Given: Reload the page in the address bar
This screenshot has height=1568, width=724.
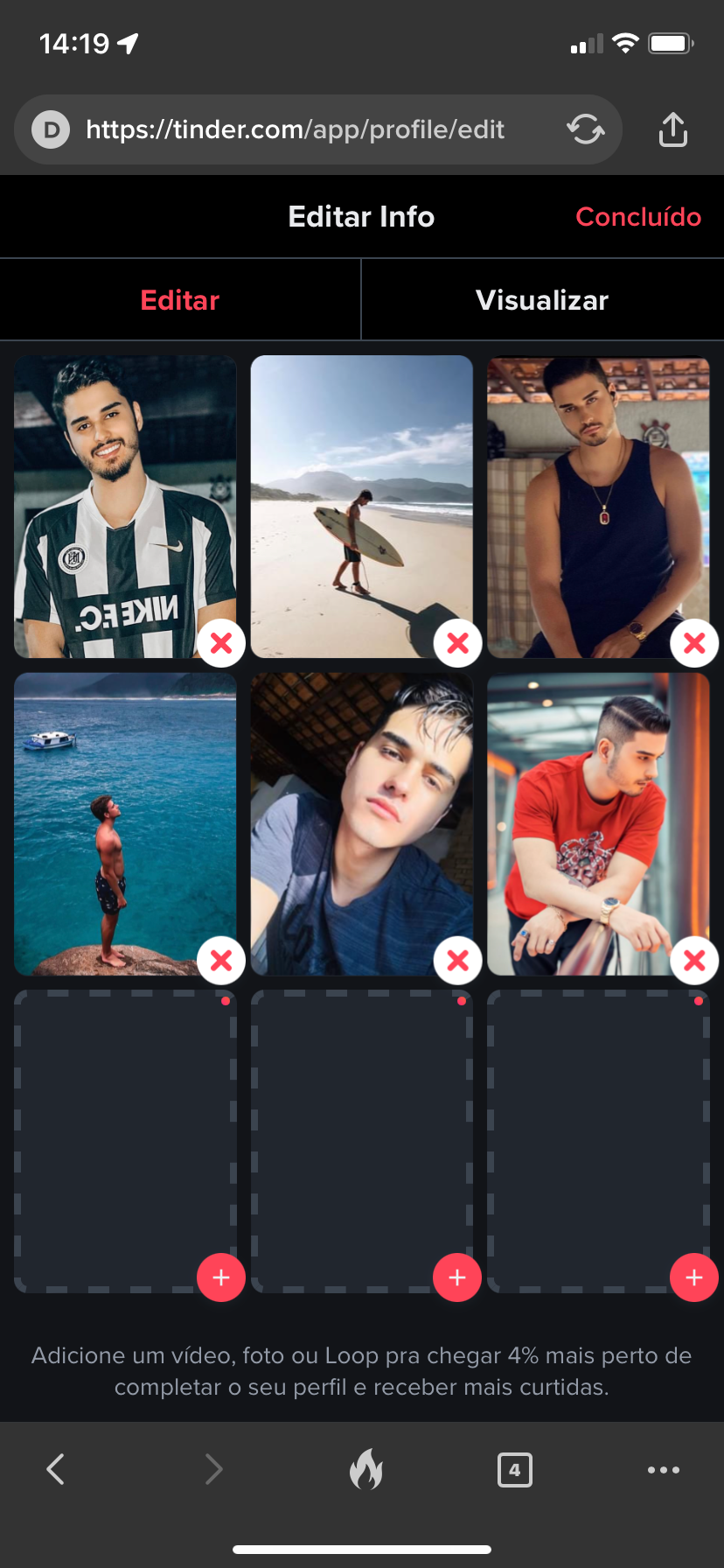Looking at the screenshot, I should [x=585, y=129].
